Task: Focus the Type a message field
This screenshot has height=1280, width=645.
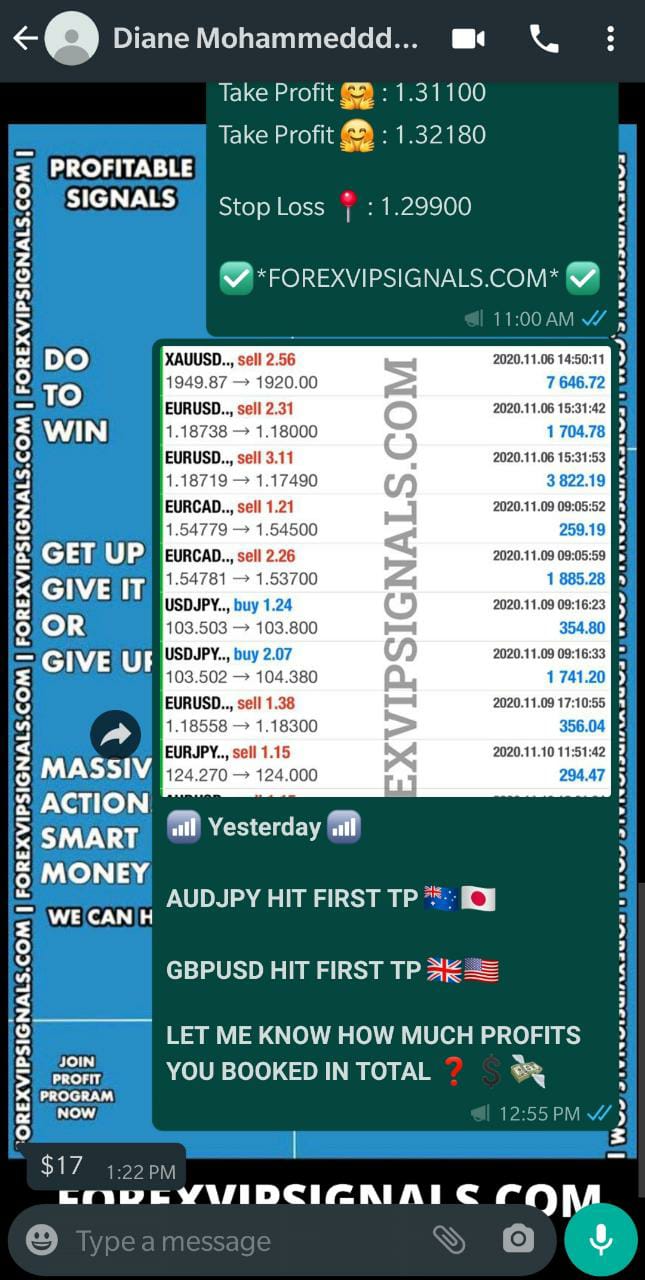Action: click(240, 1241)
